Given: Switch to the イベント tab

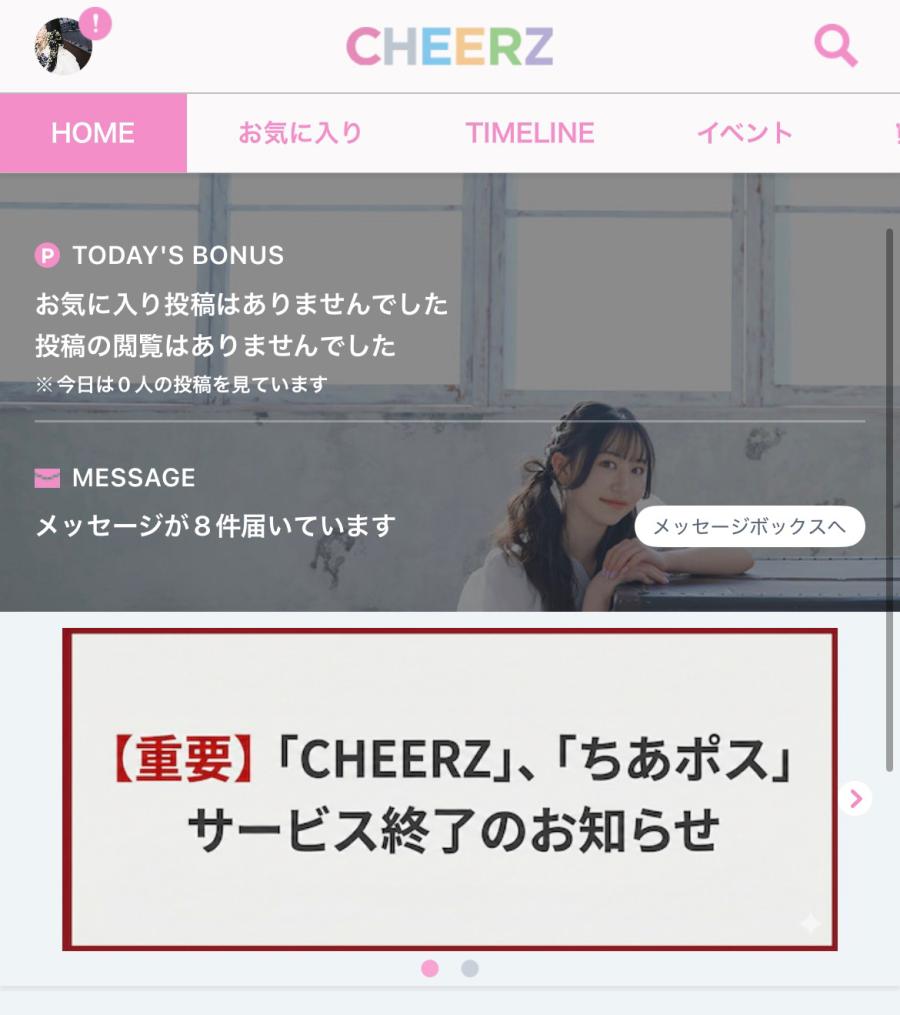Looking at the screenshot, I should (x=744, y=133).
